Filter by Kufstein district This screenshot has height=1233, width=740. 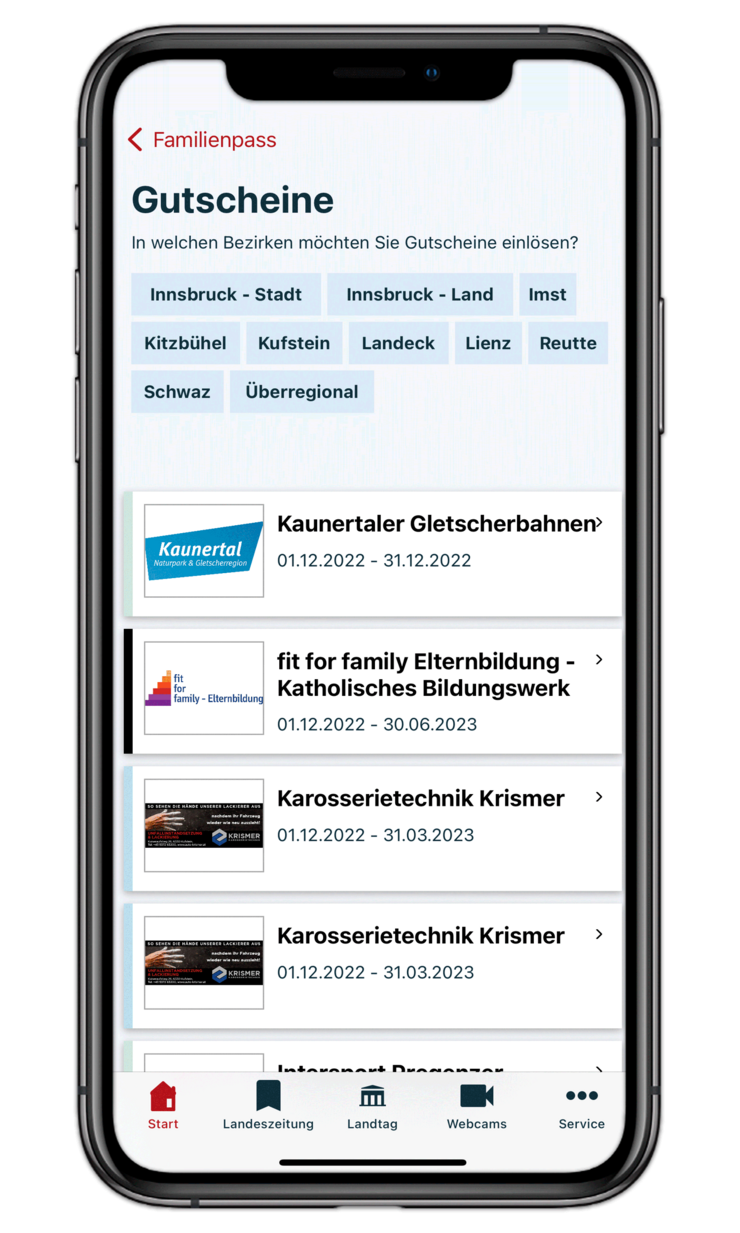click(294, 343)
